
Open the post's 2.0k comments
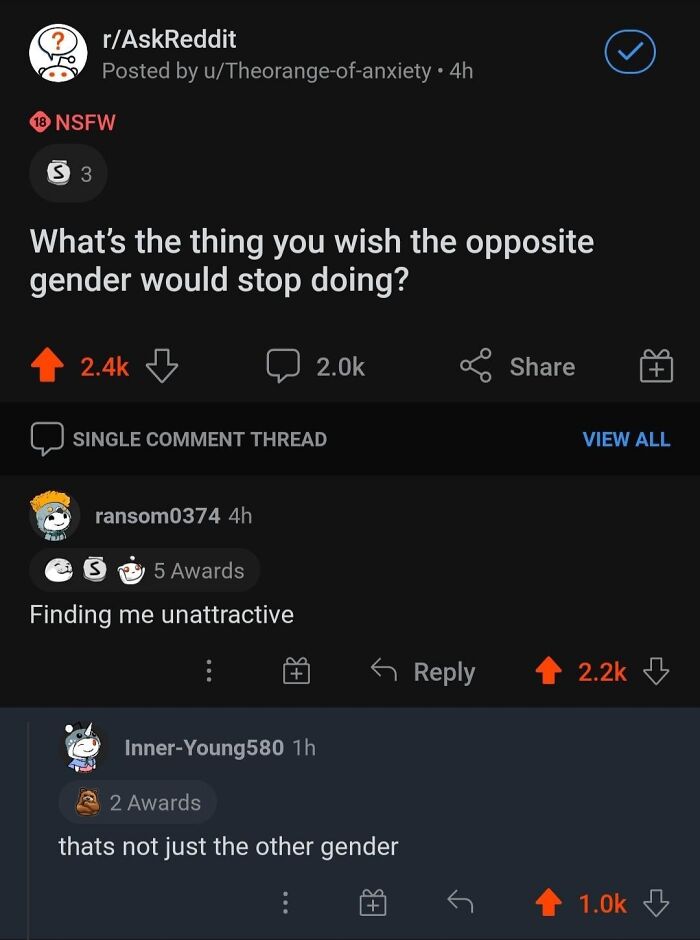pyautogui.click(x=316, y=367)
